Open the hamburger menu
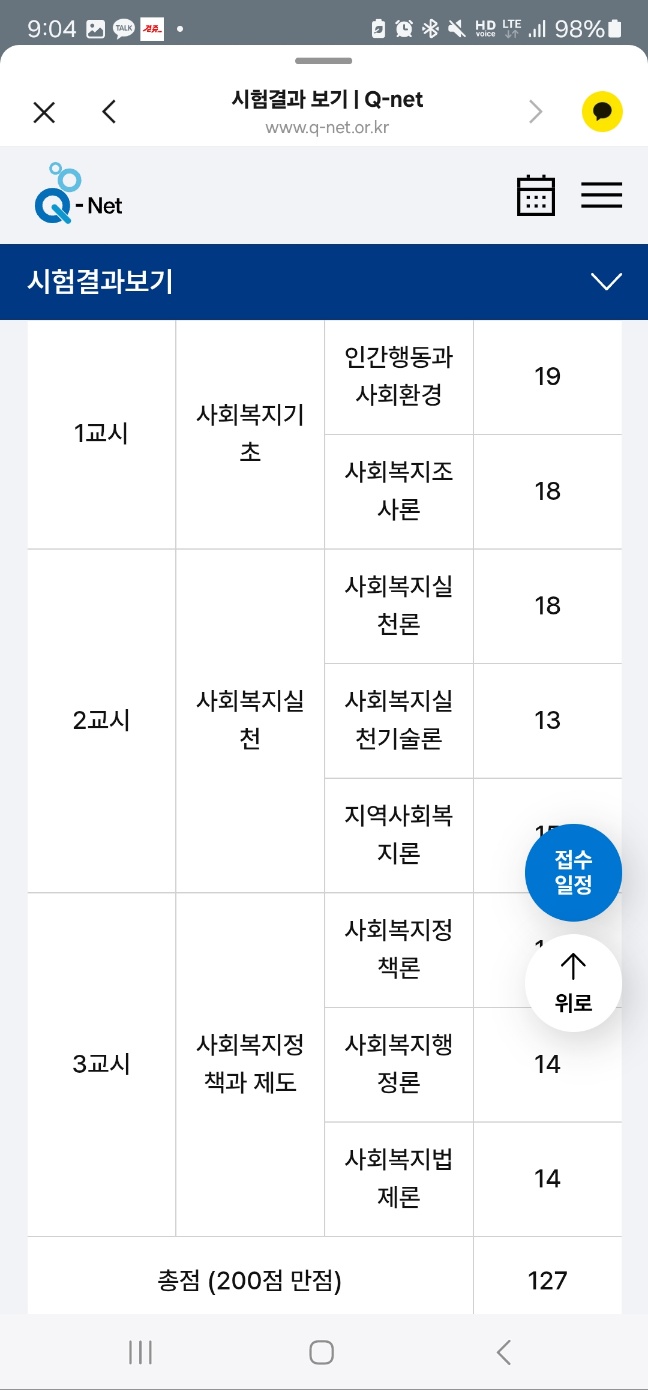 click(602, 195)
